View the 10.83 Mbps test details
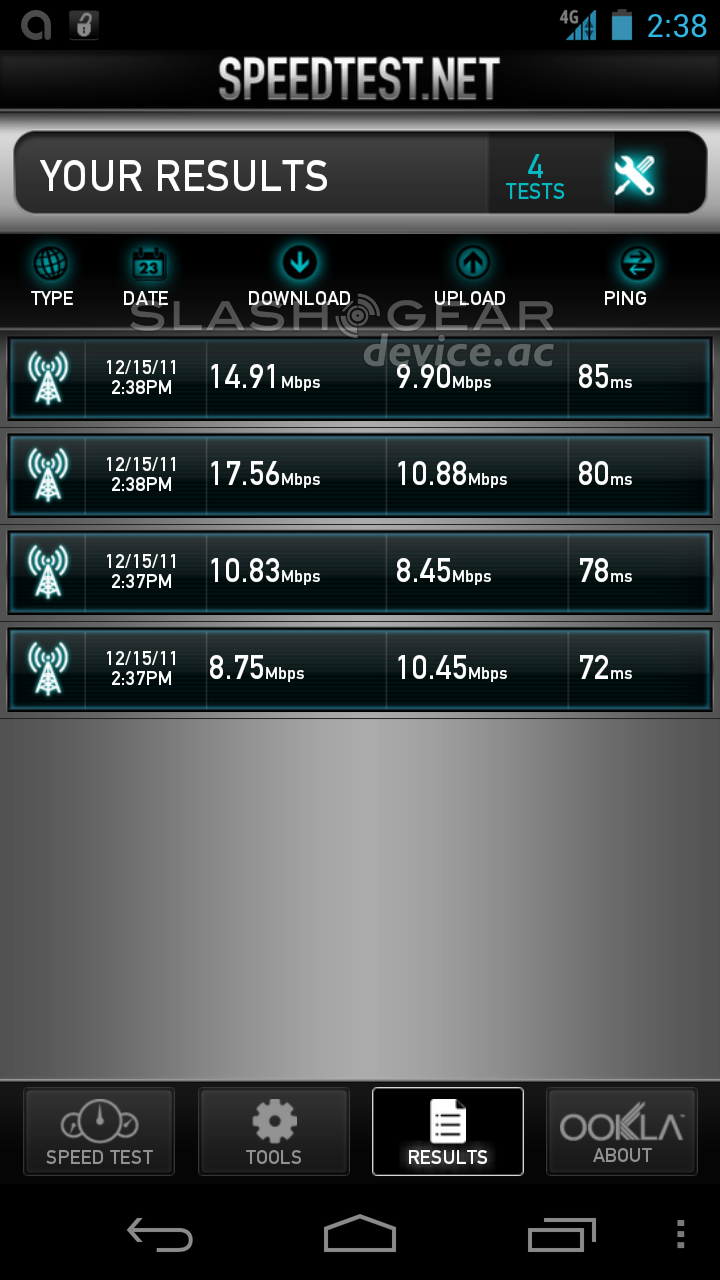This screenshot has width=720, height=1280. (x=360, y=572)
